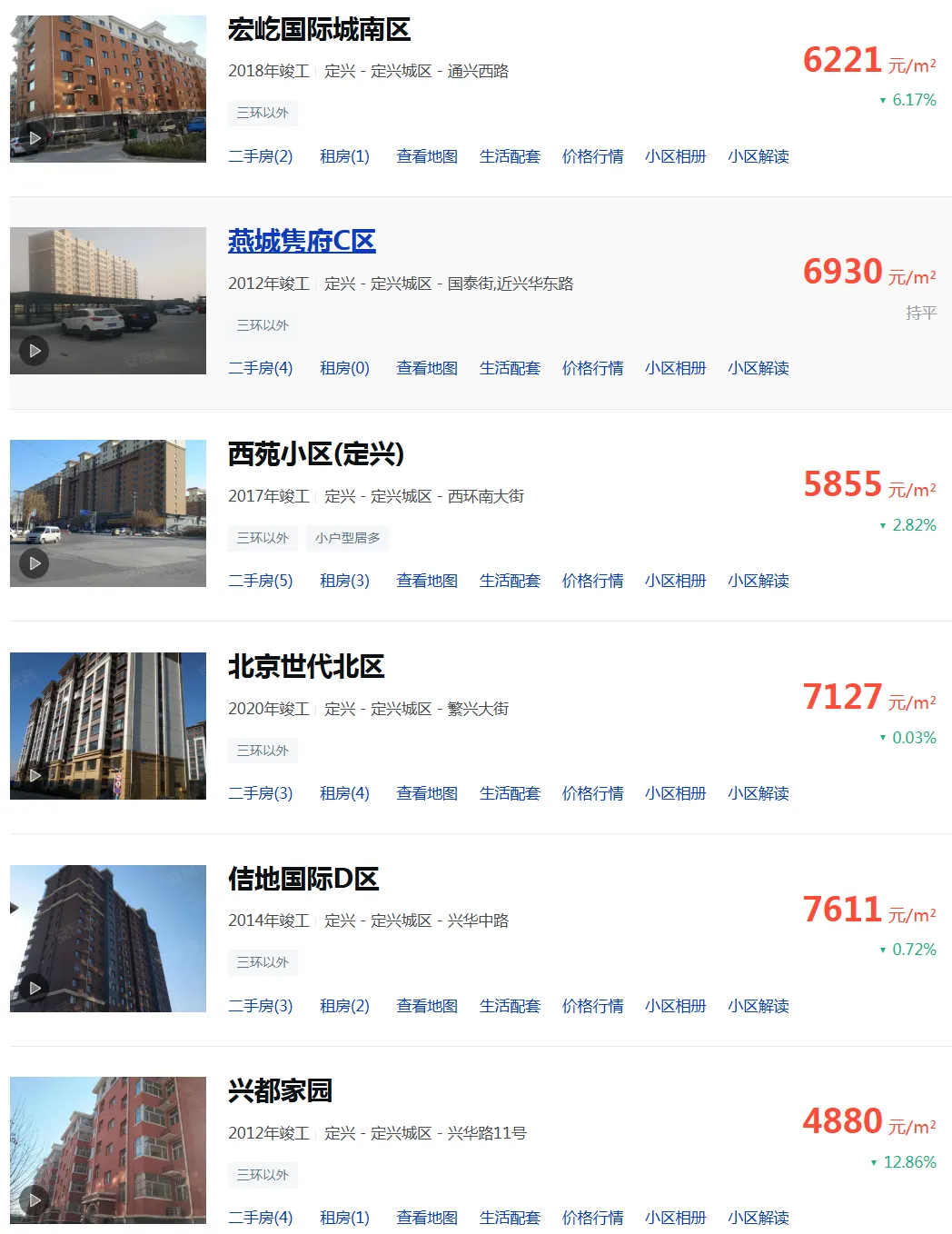View 二手房(2) for 宏屹国际城南区
The image size is (952, 1234).
tap(261, 156)
